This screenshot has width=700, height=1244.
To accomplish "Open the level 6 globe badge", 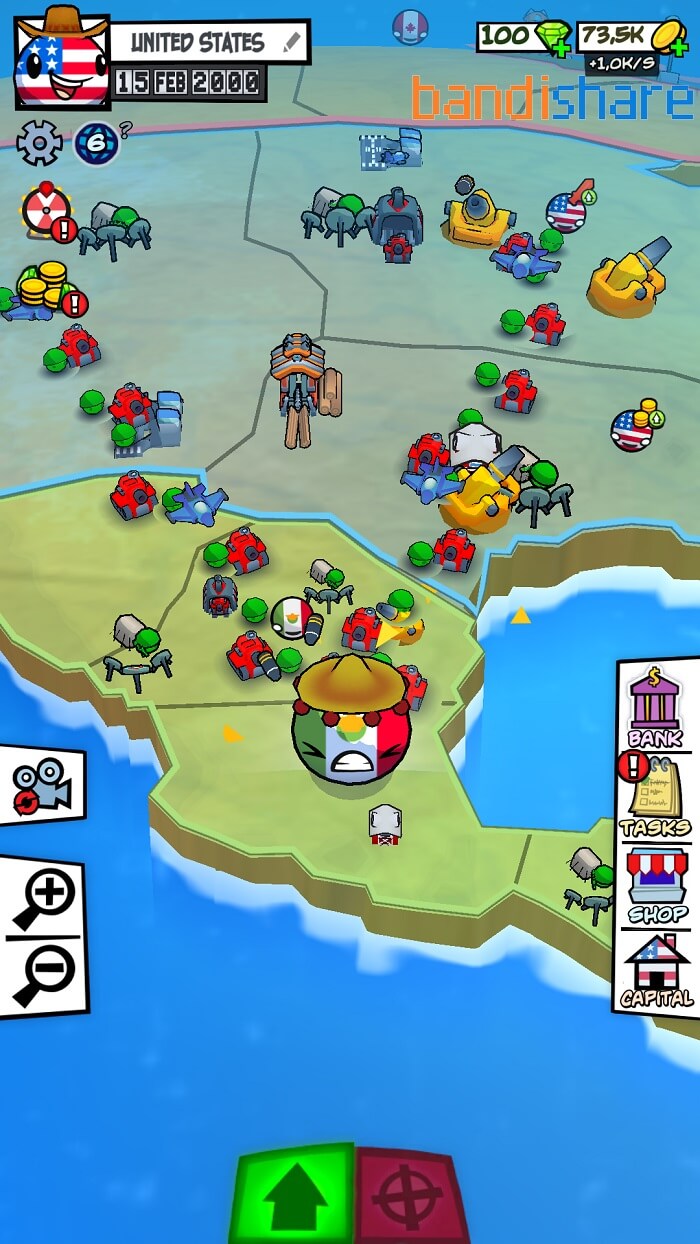I will 96,144.
